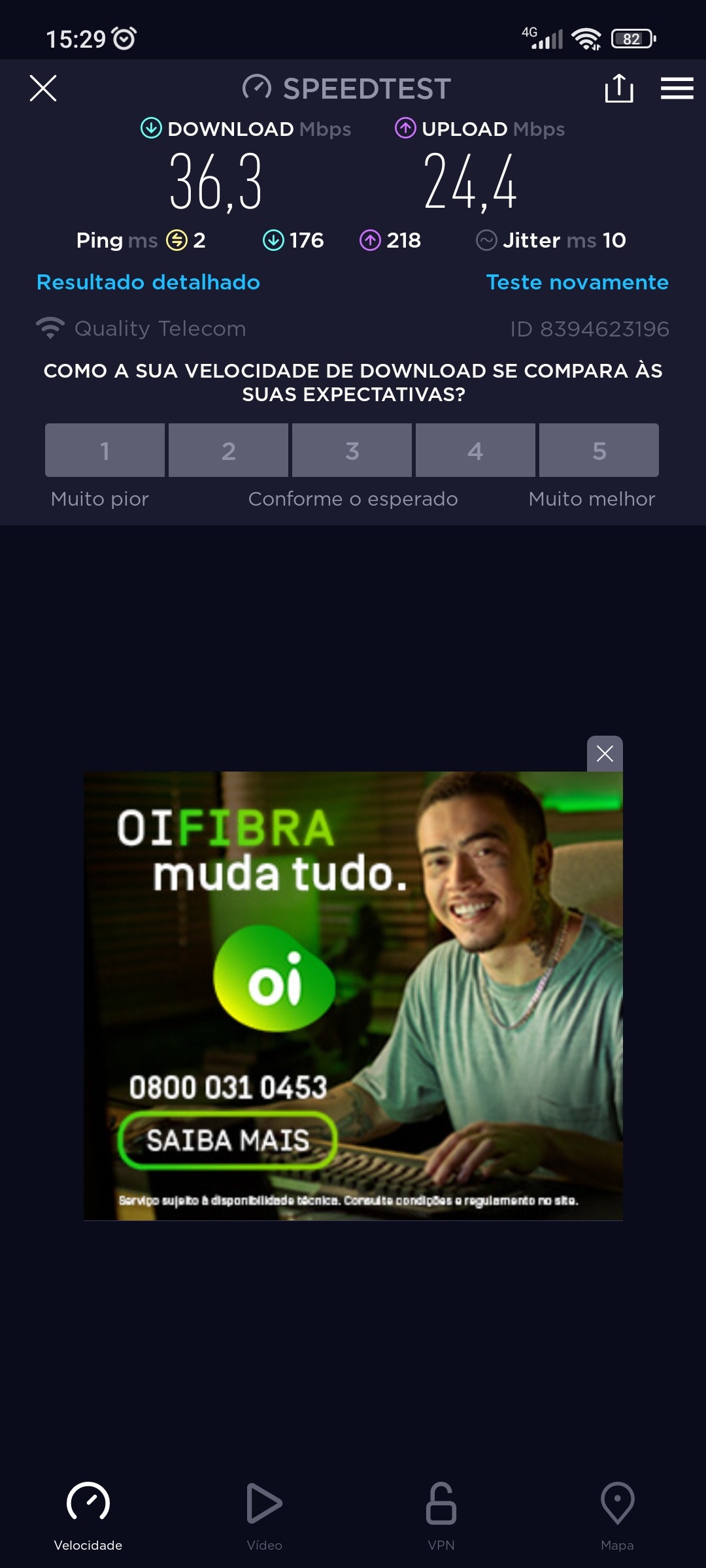706x1568 pixels.
Task: Open the Mapa tab
Action: (617, 1516)
